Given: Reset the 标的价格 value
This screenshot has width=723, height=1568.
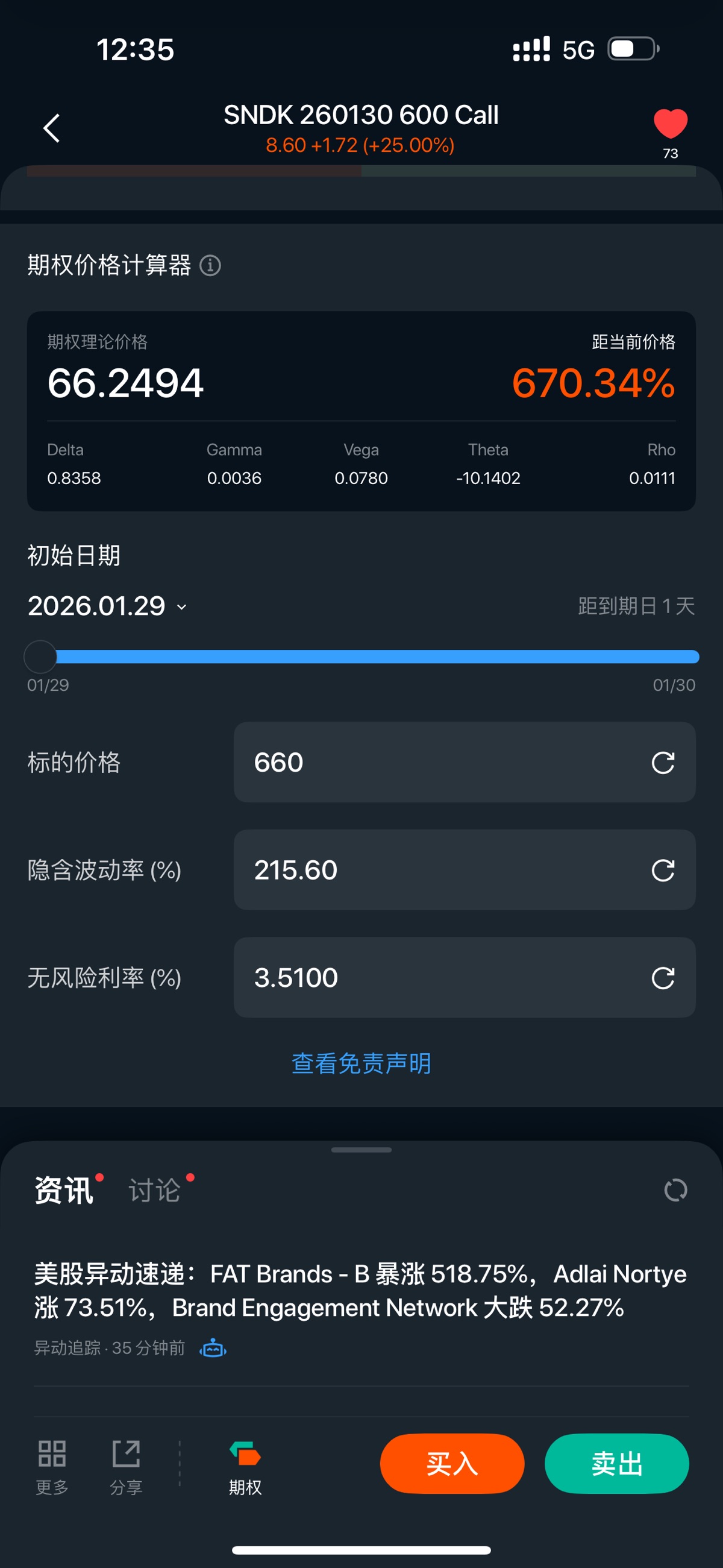Looking at the screenshot, I should click(663, 763).
